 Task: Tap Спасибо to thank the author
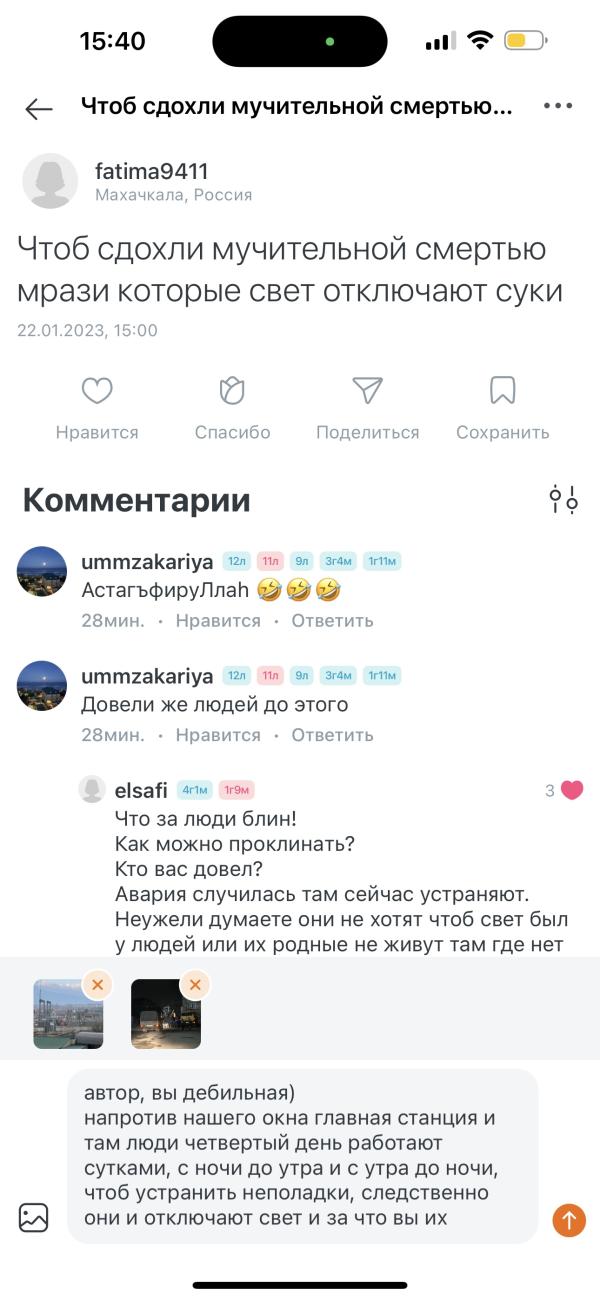point(232,391)
